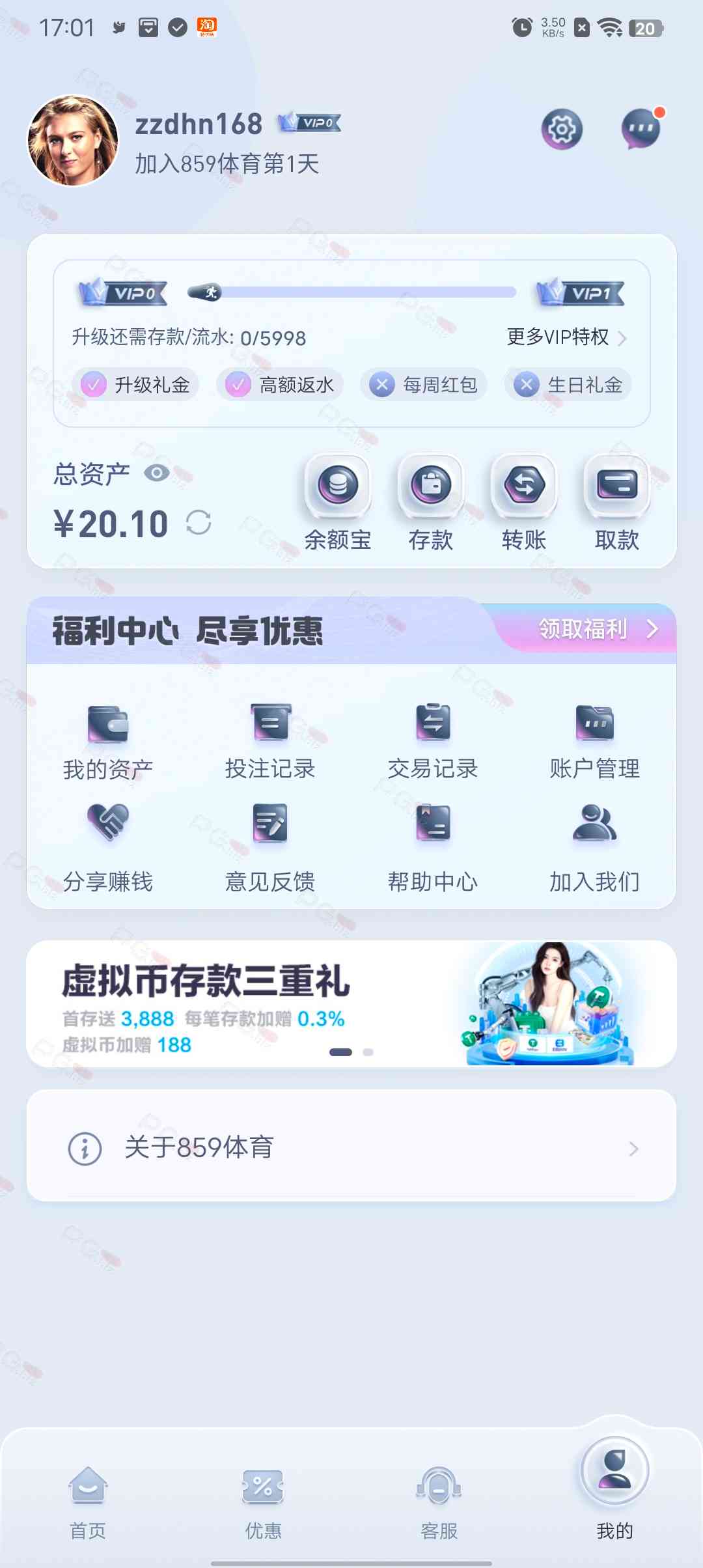The width and height of the screenshot is (703, 1568).
Task: Go to 账户管理
Action: point(595,742)
